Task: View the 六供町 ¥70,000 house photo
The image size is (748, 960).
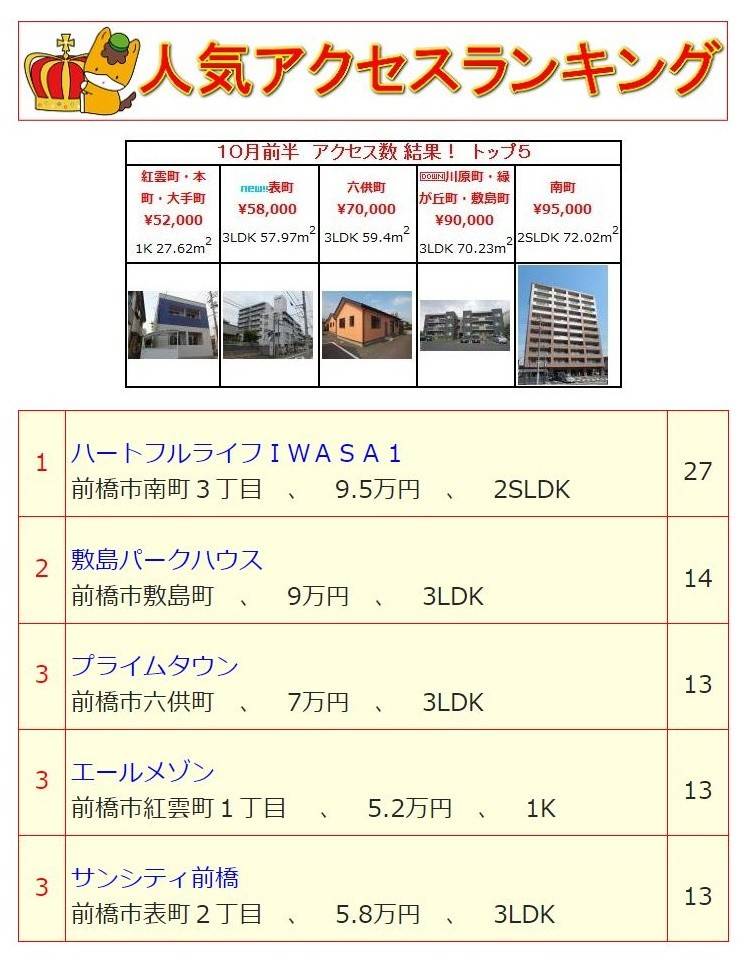Action: pyautogui.click(x=366, y=325)
